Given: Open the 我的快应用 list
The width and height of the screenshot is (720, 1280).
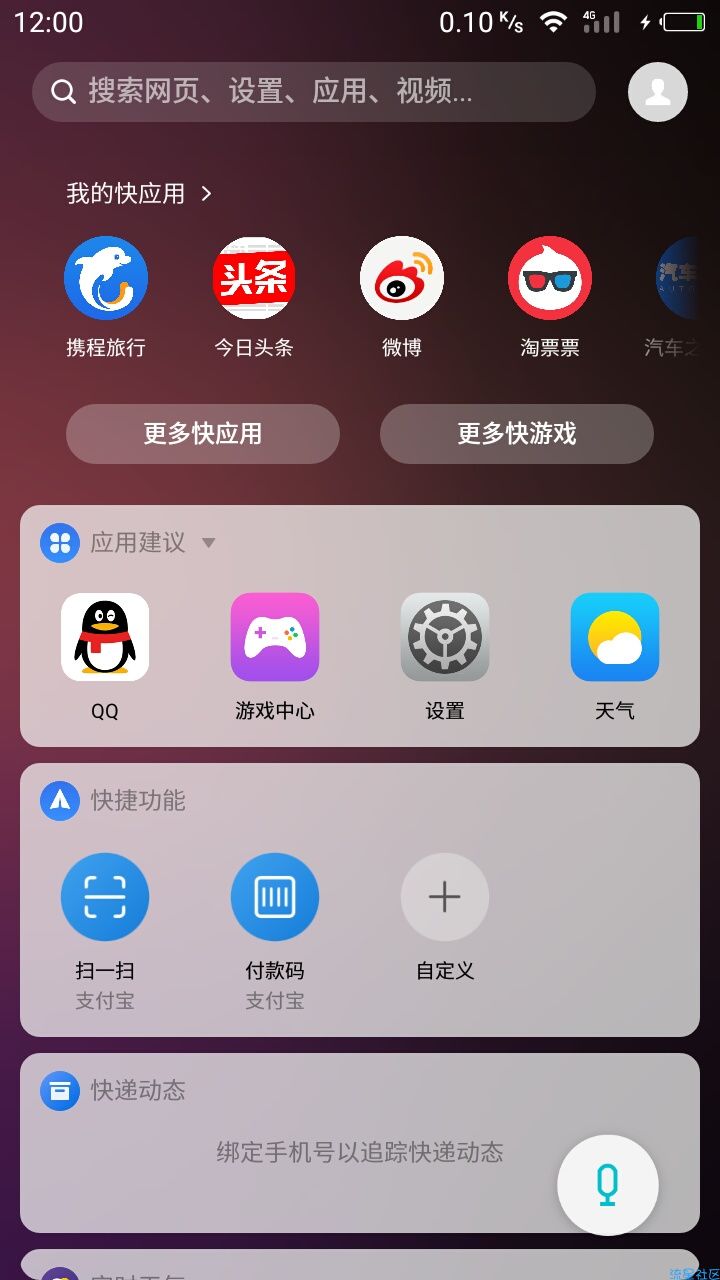Looking at the screenshot, I should [139, 193].
